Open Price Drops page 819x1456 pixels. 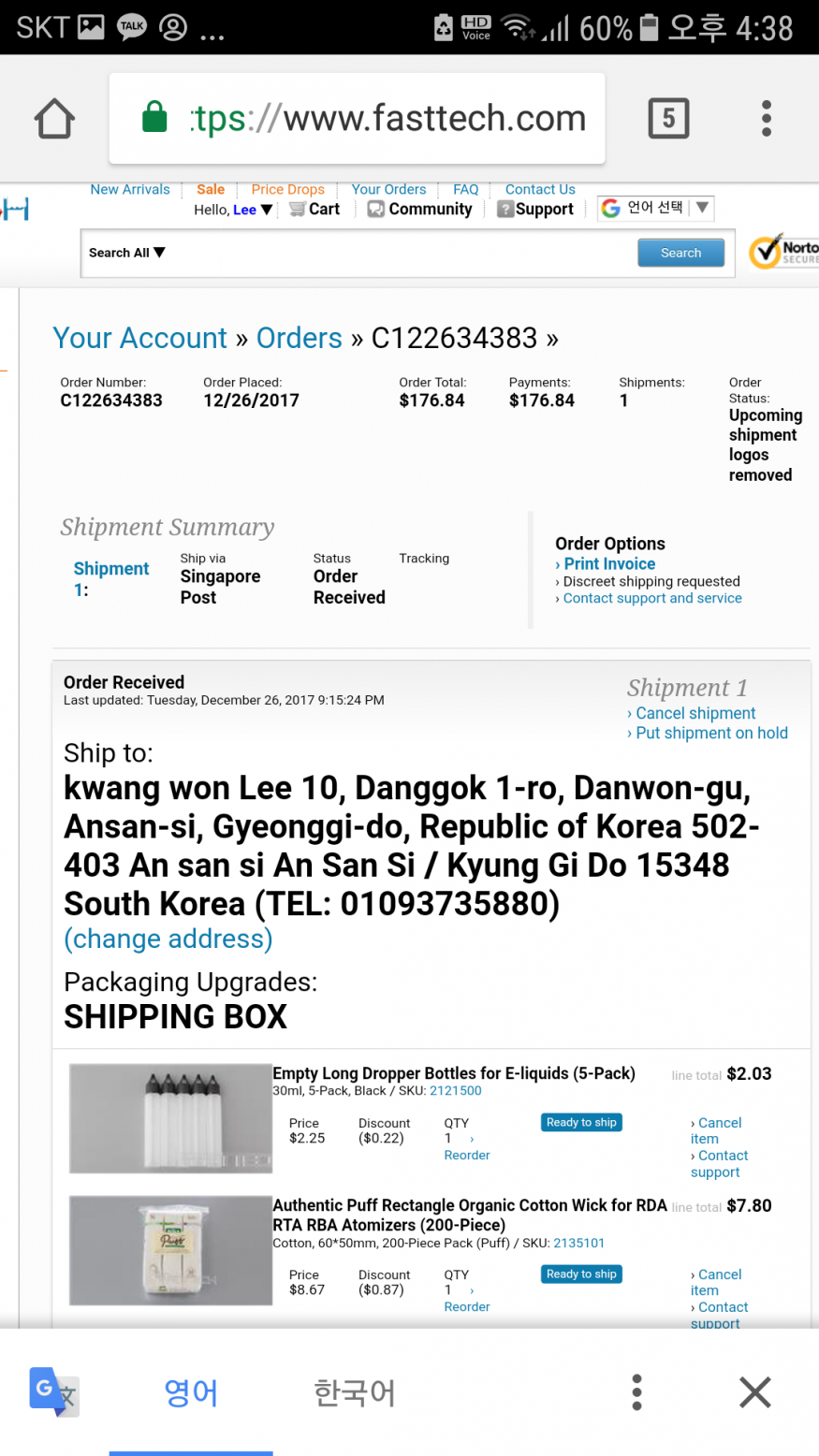pos(287,189)
